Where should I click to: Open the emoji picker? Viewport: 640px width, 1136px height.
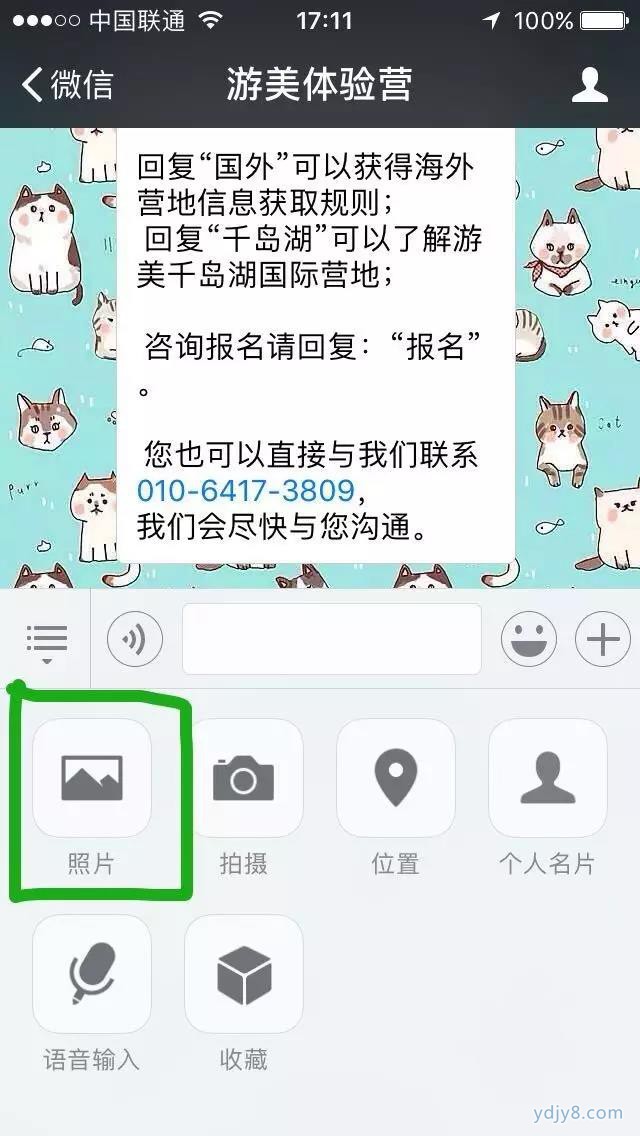coord(528,639)
